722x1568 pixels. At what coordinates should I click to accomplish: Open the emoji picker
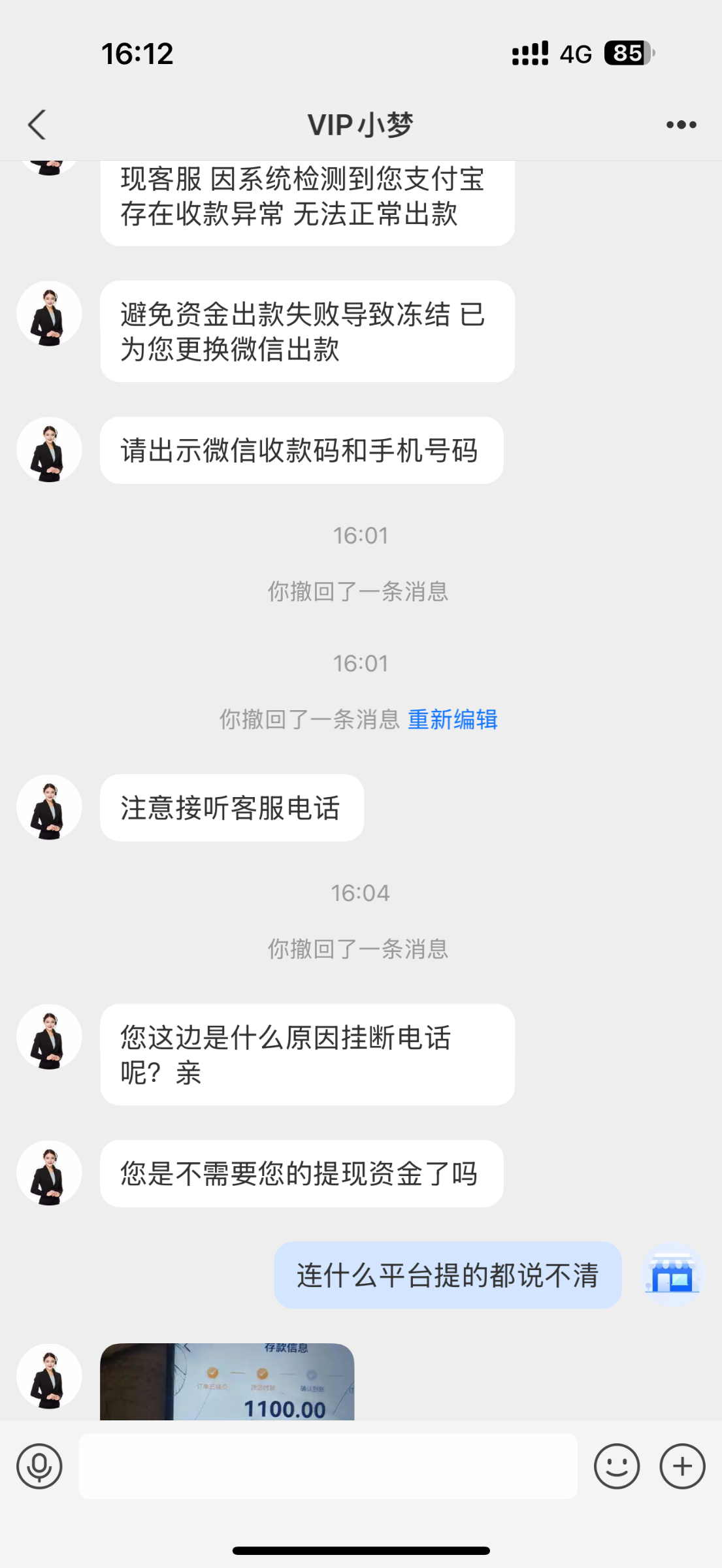coord(616,1466)
